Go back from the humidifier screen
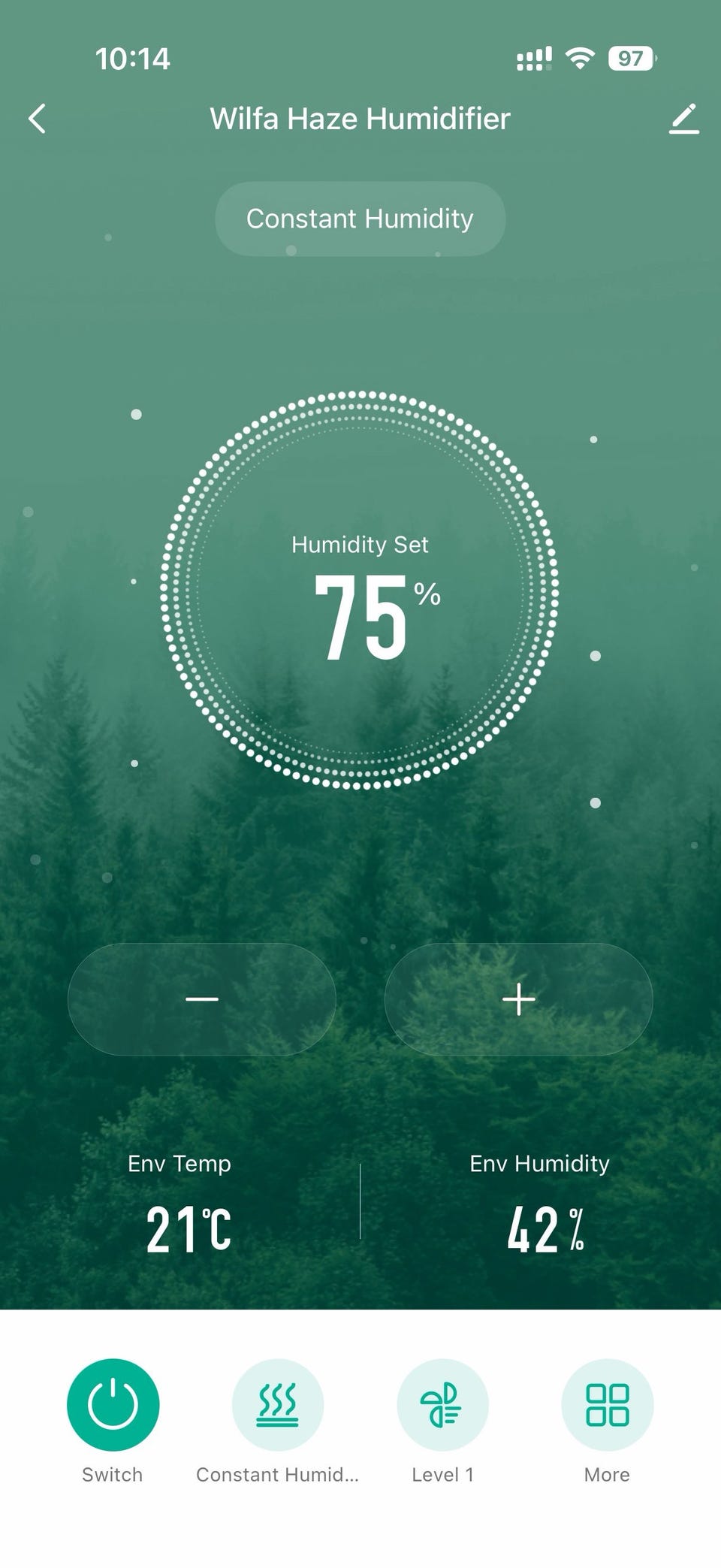Image resolution: width=721 pixels, height=1568 pixels. (x=37, y=119)
